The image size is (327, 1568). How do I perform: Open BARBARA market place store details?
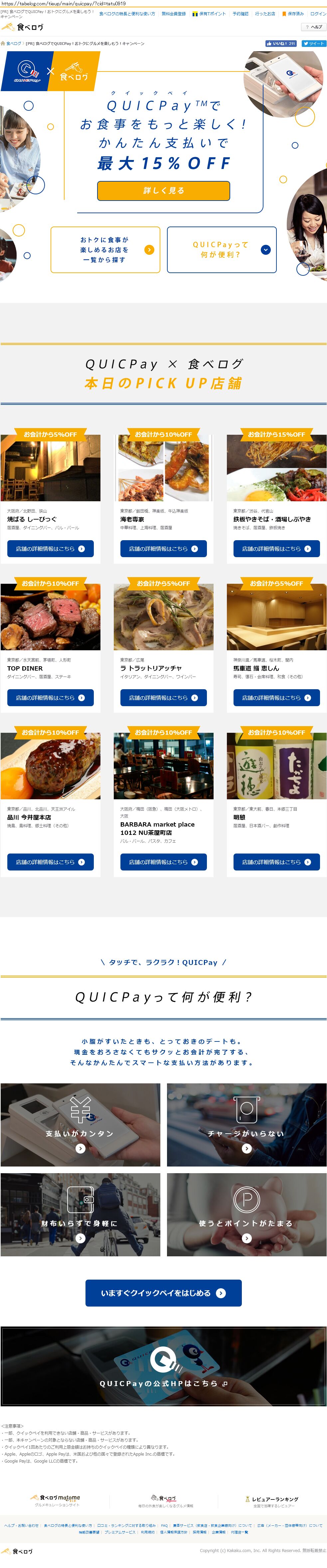[163, 862]
